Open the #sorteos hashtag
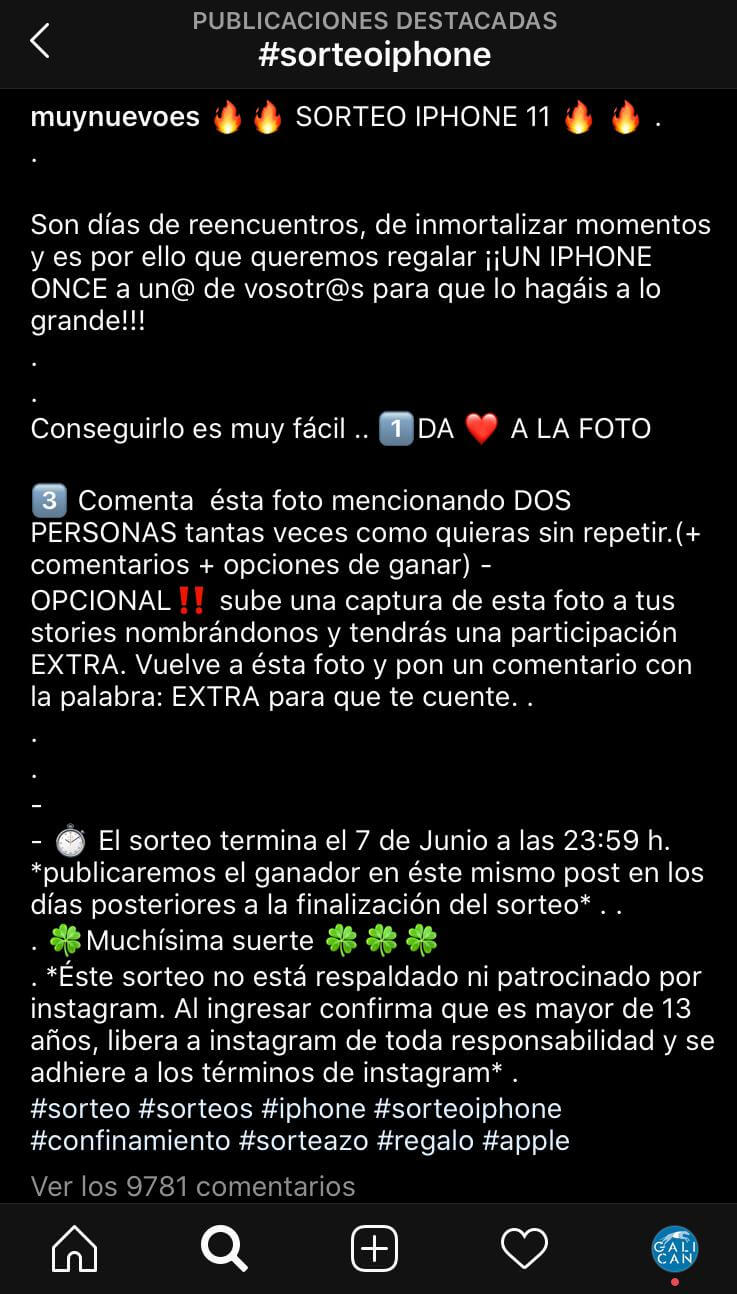Screen dimensions: 737x1294 tap(196, 1108)
